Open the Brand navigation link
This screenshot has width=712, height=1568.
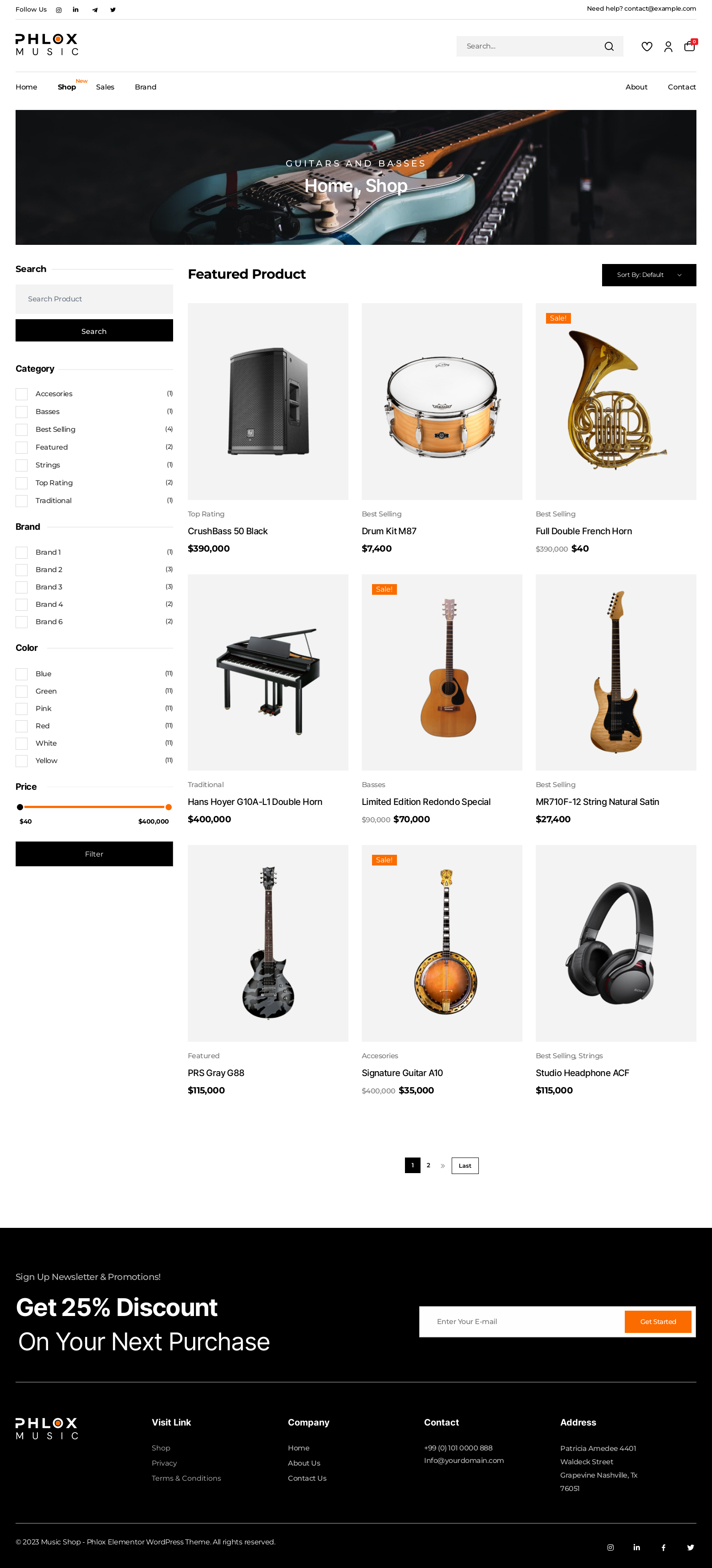(146, 87)
